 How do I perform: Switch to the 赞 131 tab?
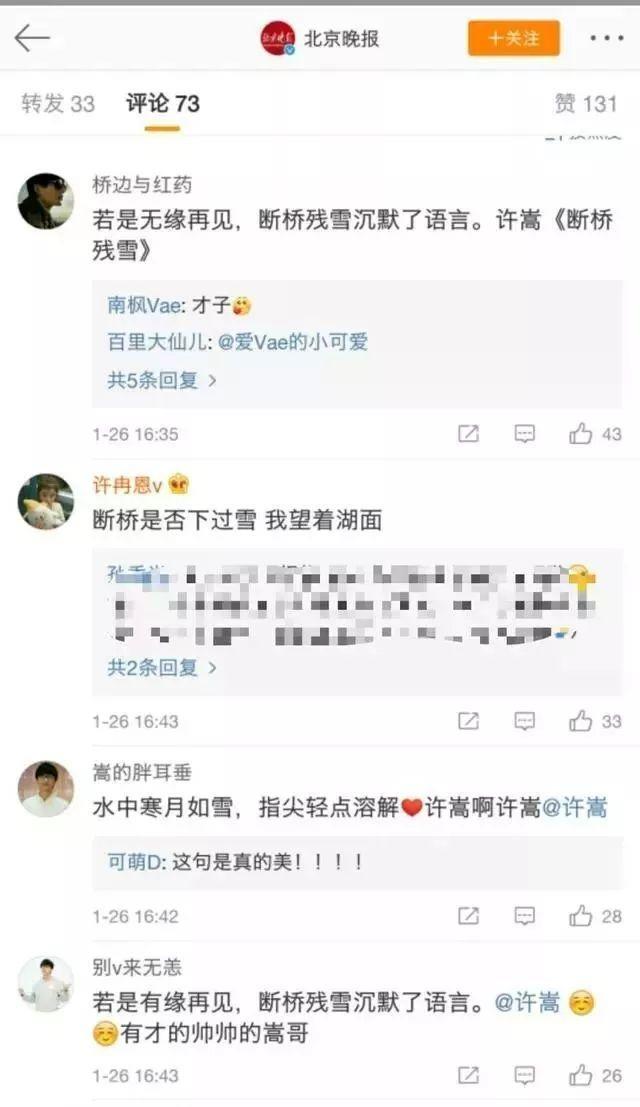[586, 103]
